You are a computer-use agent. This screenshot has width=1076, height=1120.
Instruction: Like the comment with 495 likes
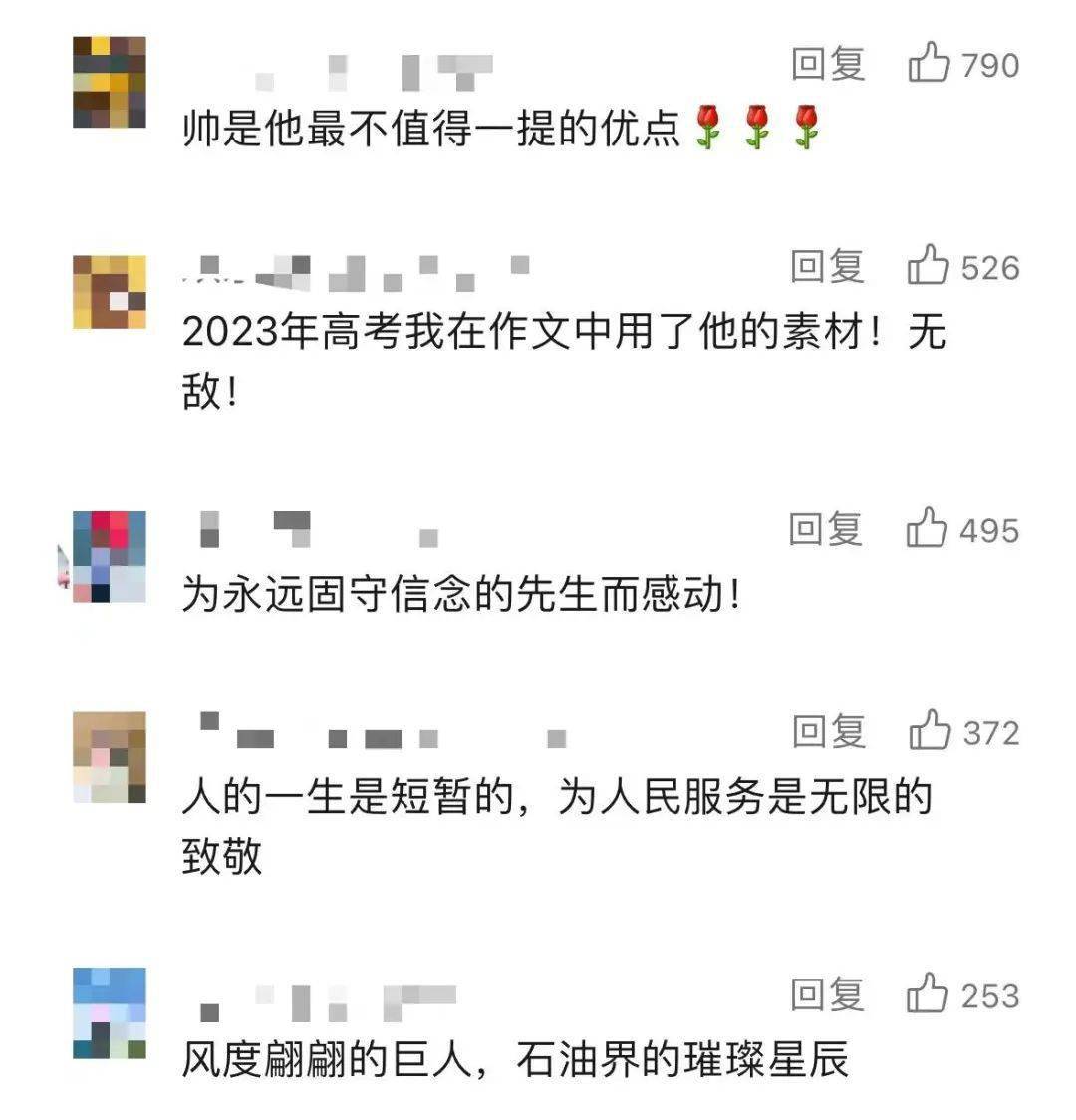(928, 529)
